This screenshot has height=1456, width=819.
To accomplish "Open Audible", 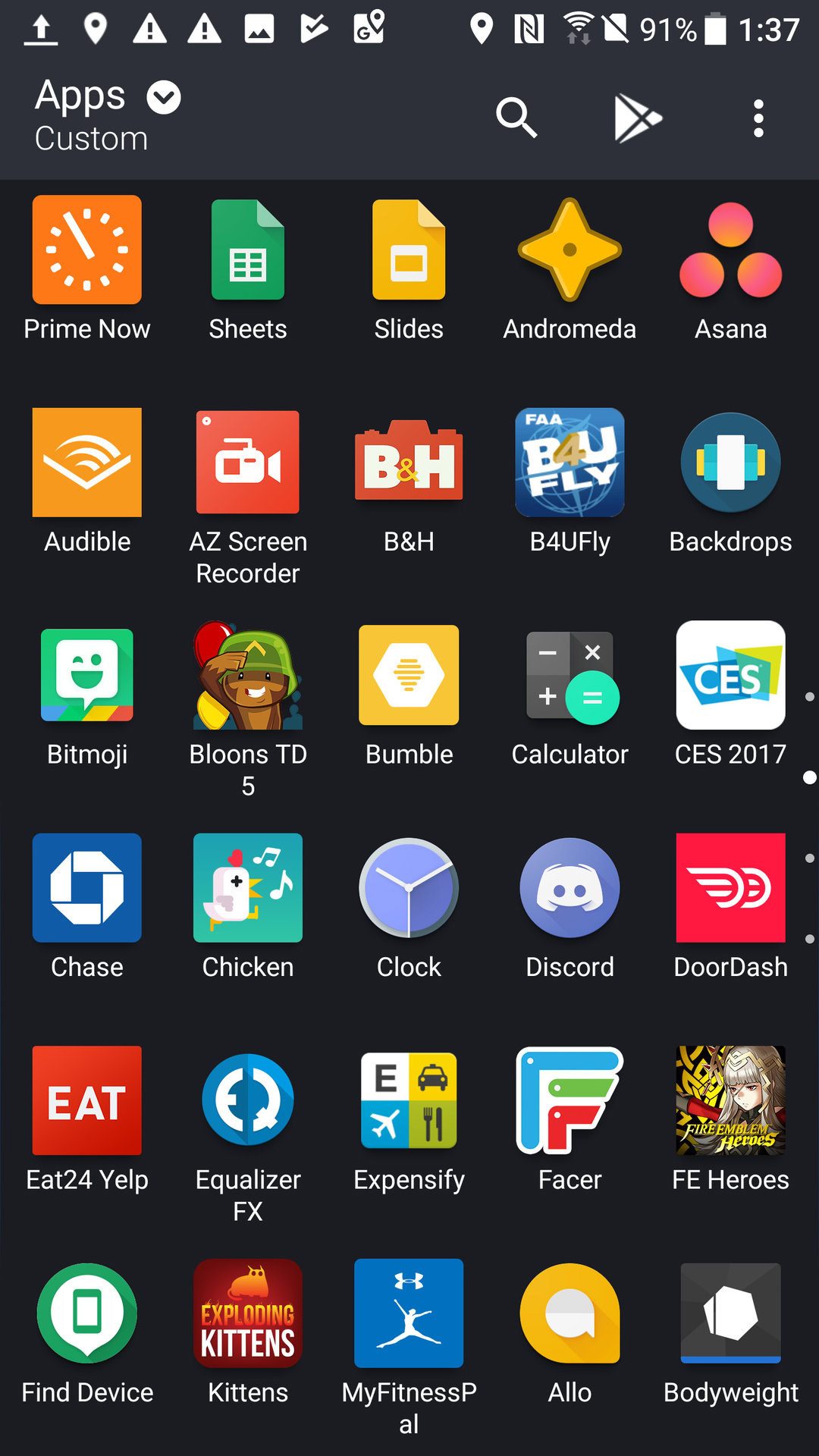I will [87, 463].
